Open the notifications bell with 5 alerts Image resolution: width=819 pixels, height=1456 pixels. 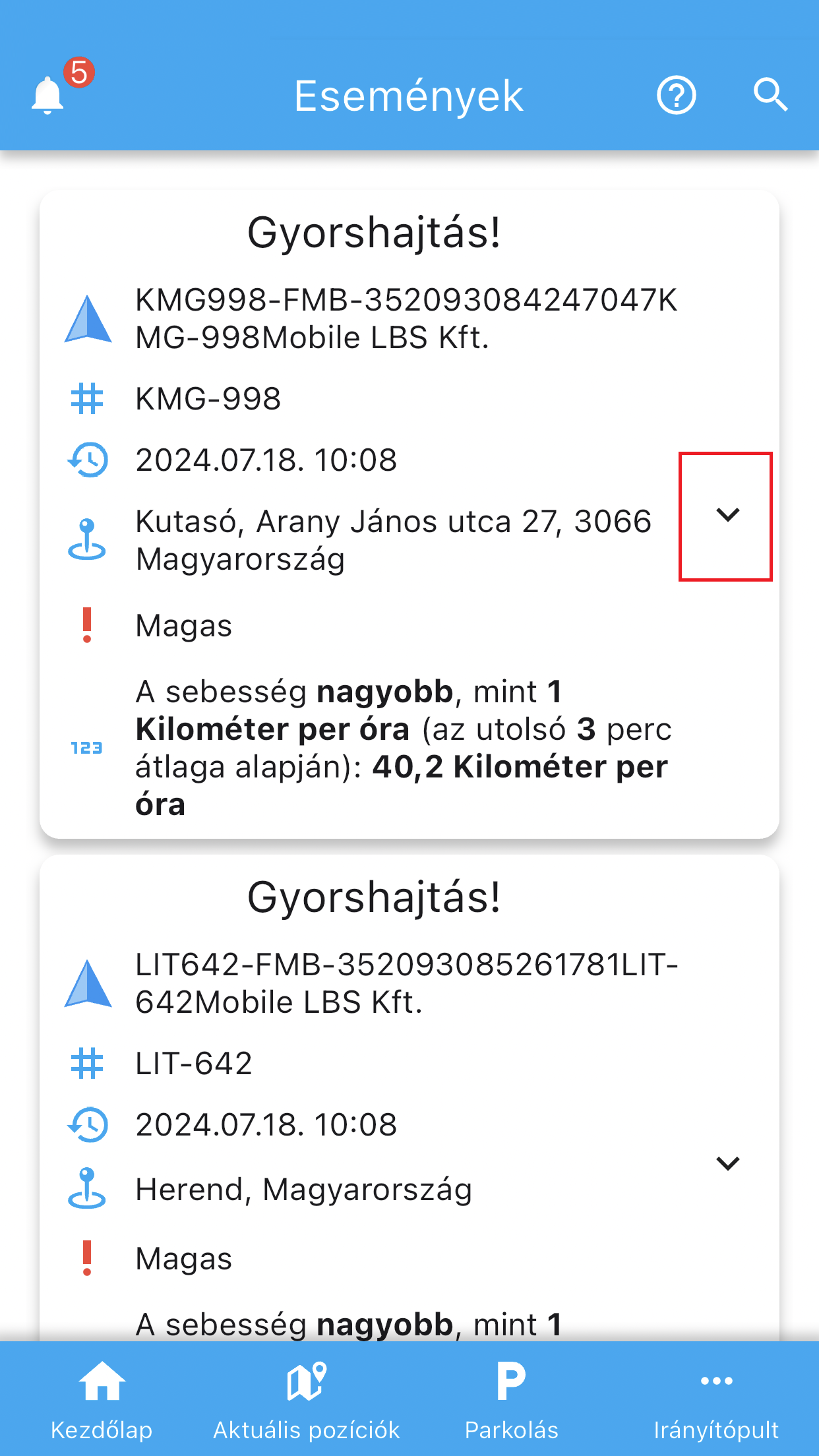49,94
